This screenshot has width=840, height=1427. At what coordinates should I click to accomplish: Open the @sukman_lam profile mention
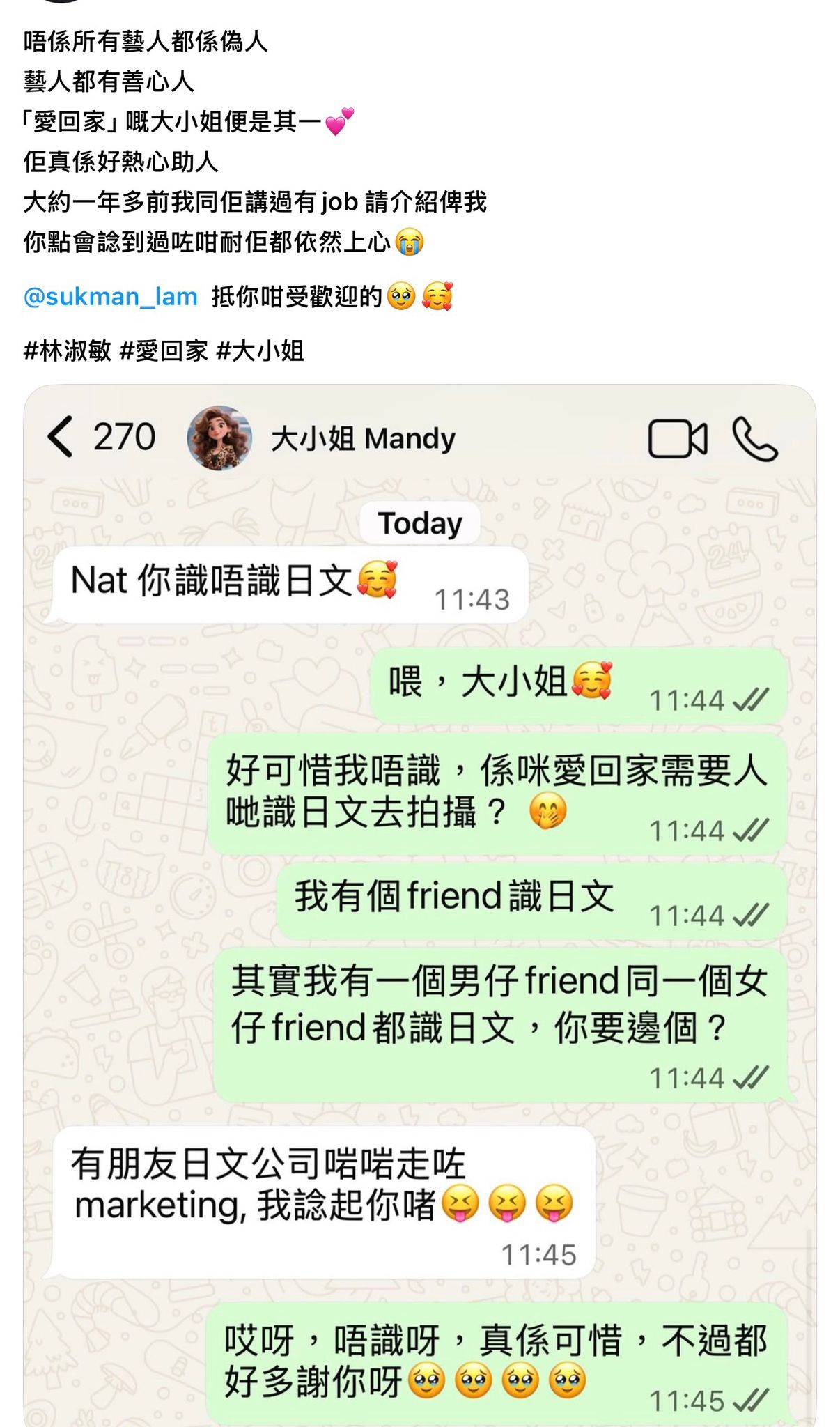click(111, 297)
